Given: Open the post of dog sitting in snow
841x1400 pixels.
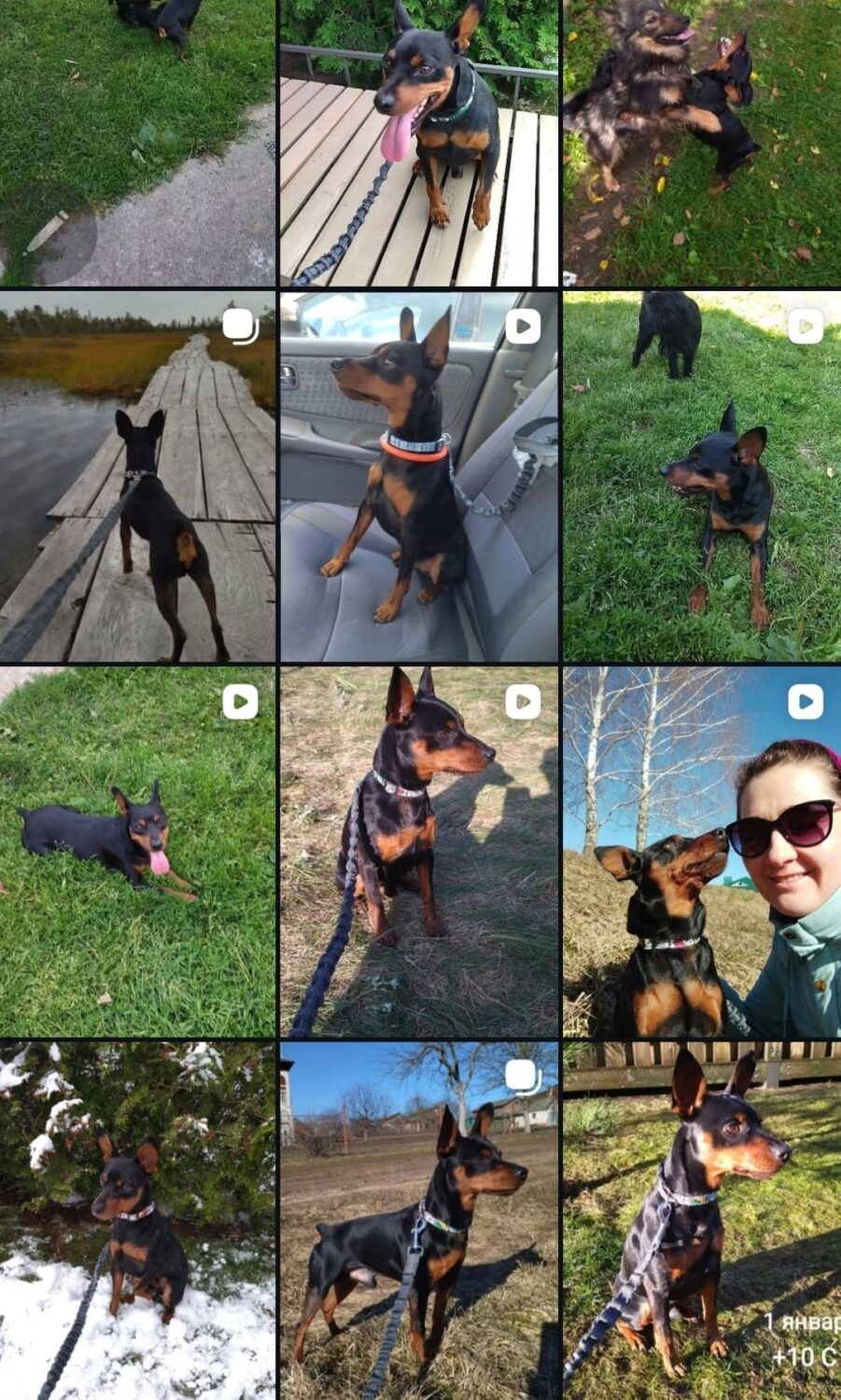Looking at the screenshot, I should pyautogui.click(x=137, y=1221).
